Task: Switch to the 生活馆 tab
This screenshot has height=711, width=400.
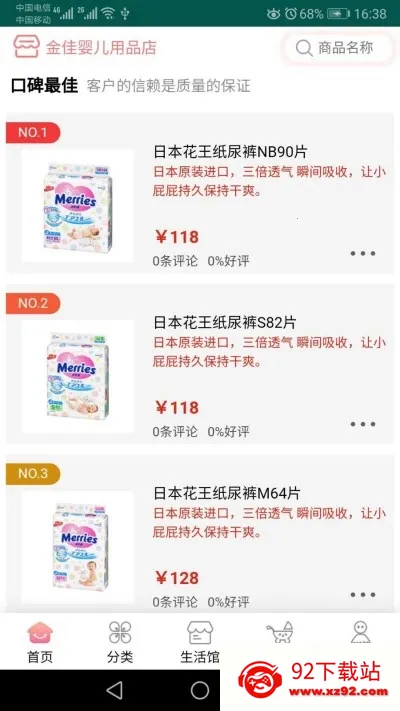Action: pos(200,642)
